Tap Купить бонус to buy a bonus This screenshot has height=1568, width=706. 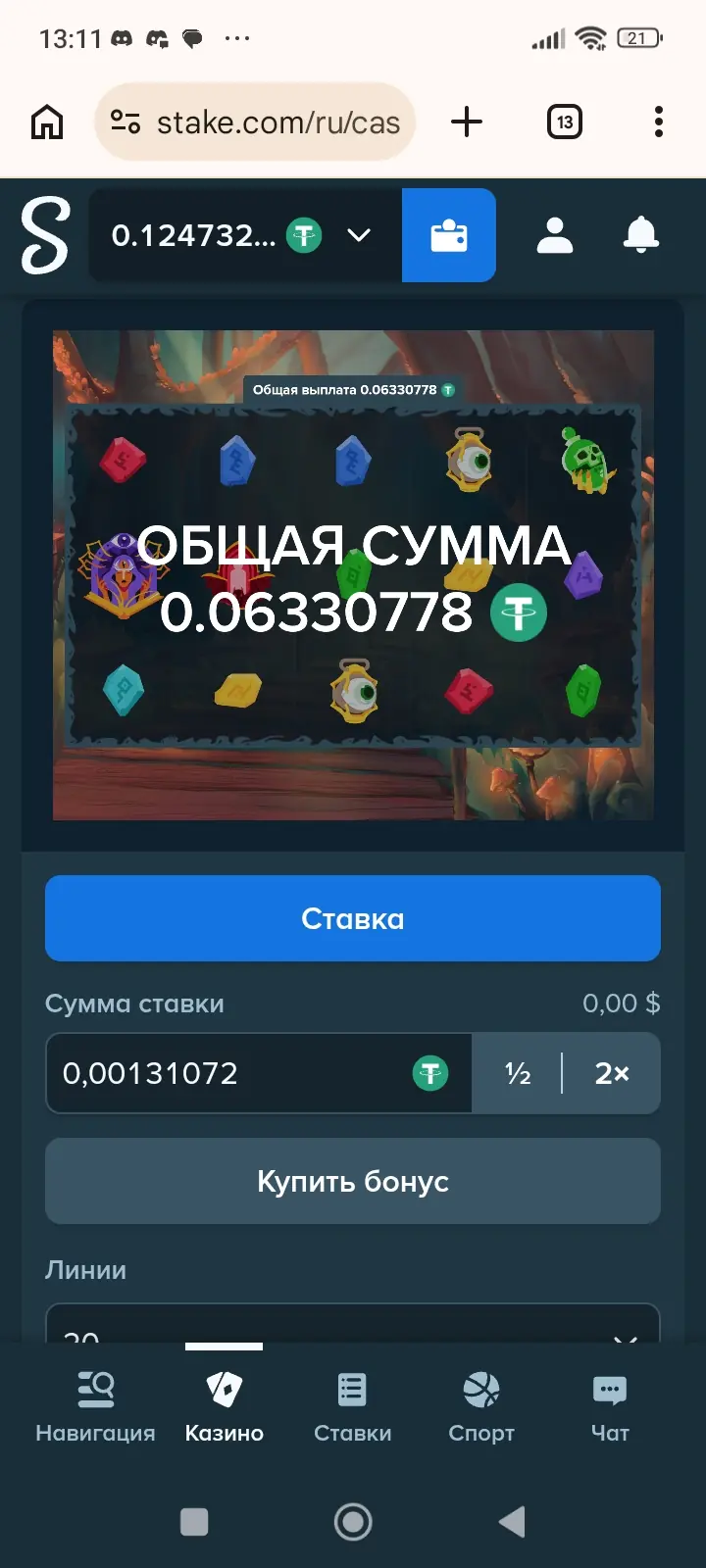tap(353, 1181)
